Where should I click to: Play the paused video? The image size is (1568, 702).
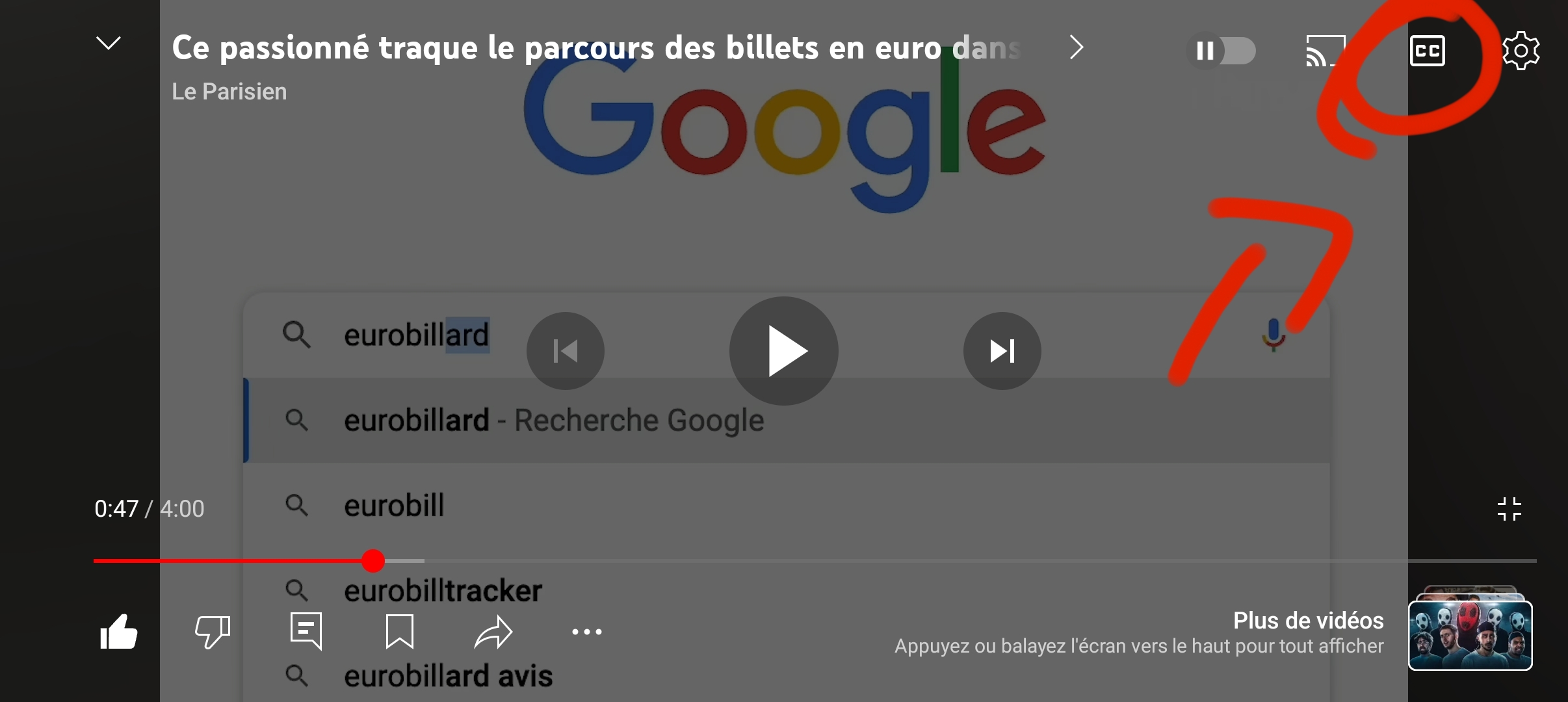pyautogui.click(x=784, y=351)
